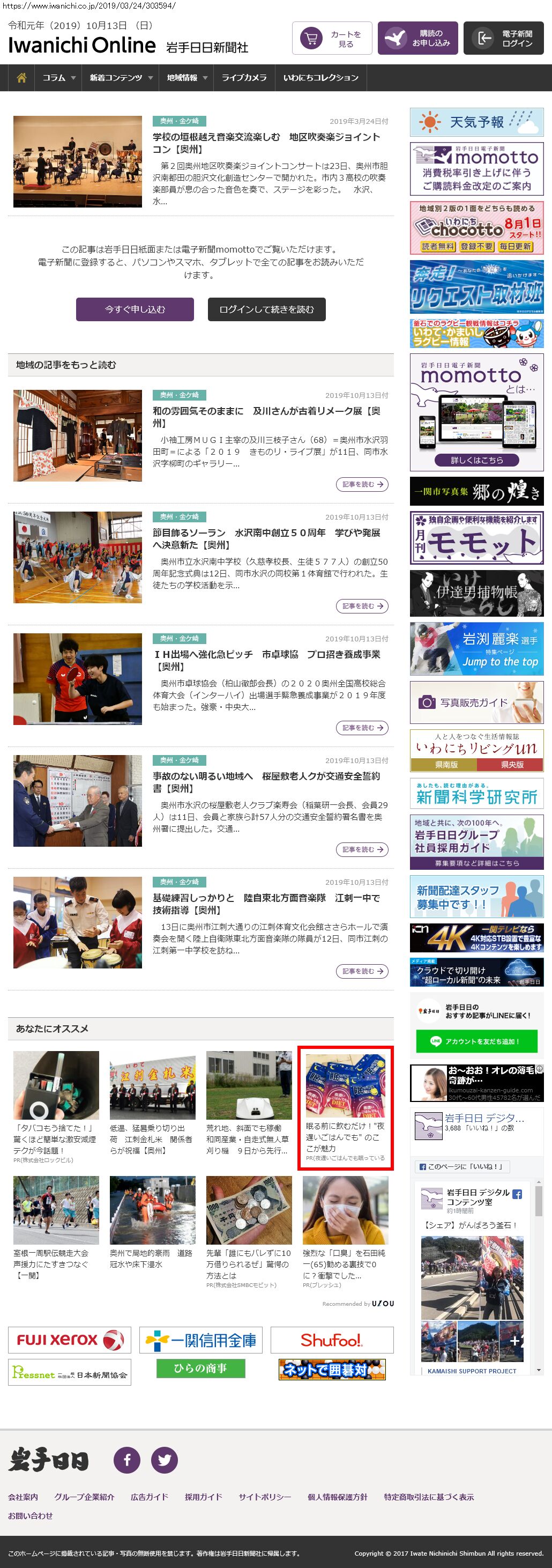Open the 写真販売ガイド banner
The width and height of the screenshot is (552, 1568).
(x=476, y=702)
